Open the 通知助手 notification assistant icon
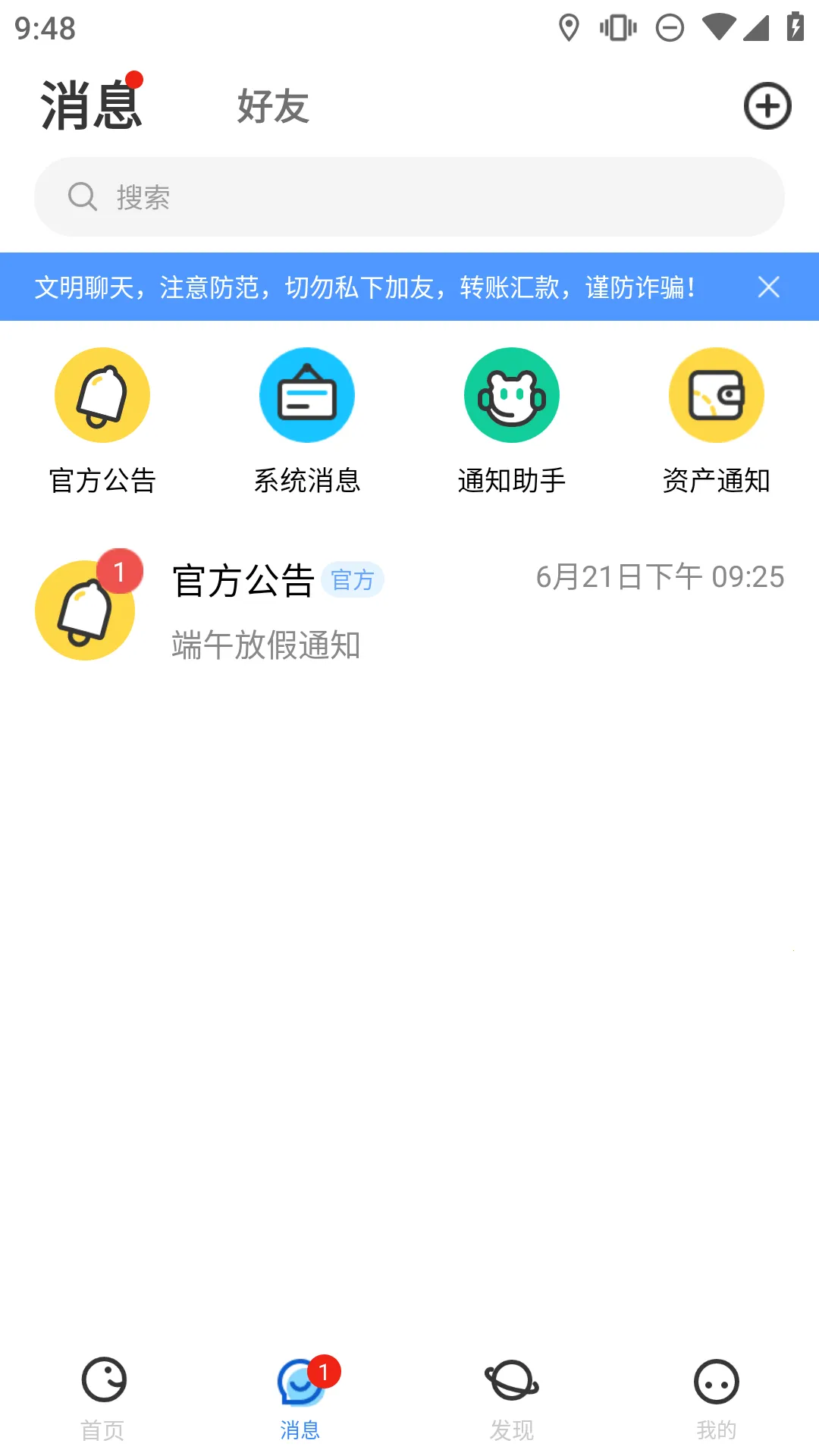 tap(512, 394)
